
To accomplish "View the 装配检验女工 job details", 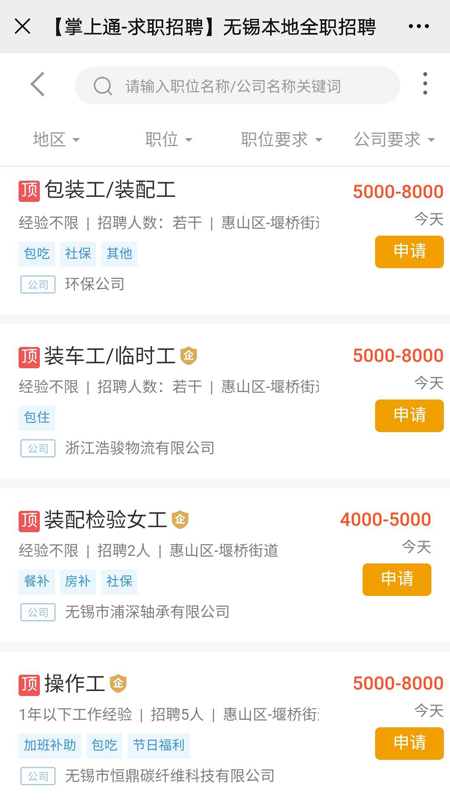I will tap(106, 519).
